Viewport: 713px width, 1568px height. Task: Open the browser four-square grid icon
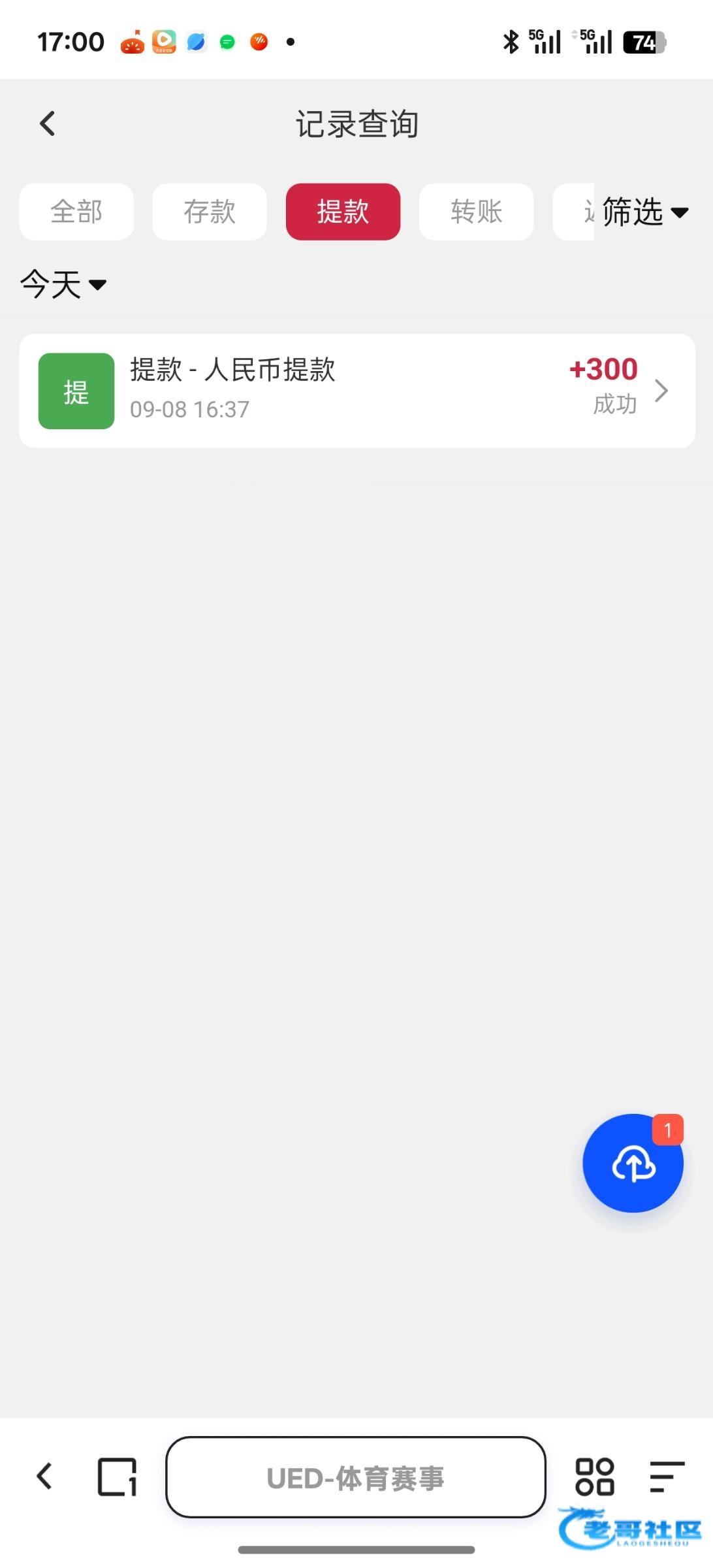(x=594, y=1477)
